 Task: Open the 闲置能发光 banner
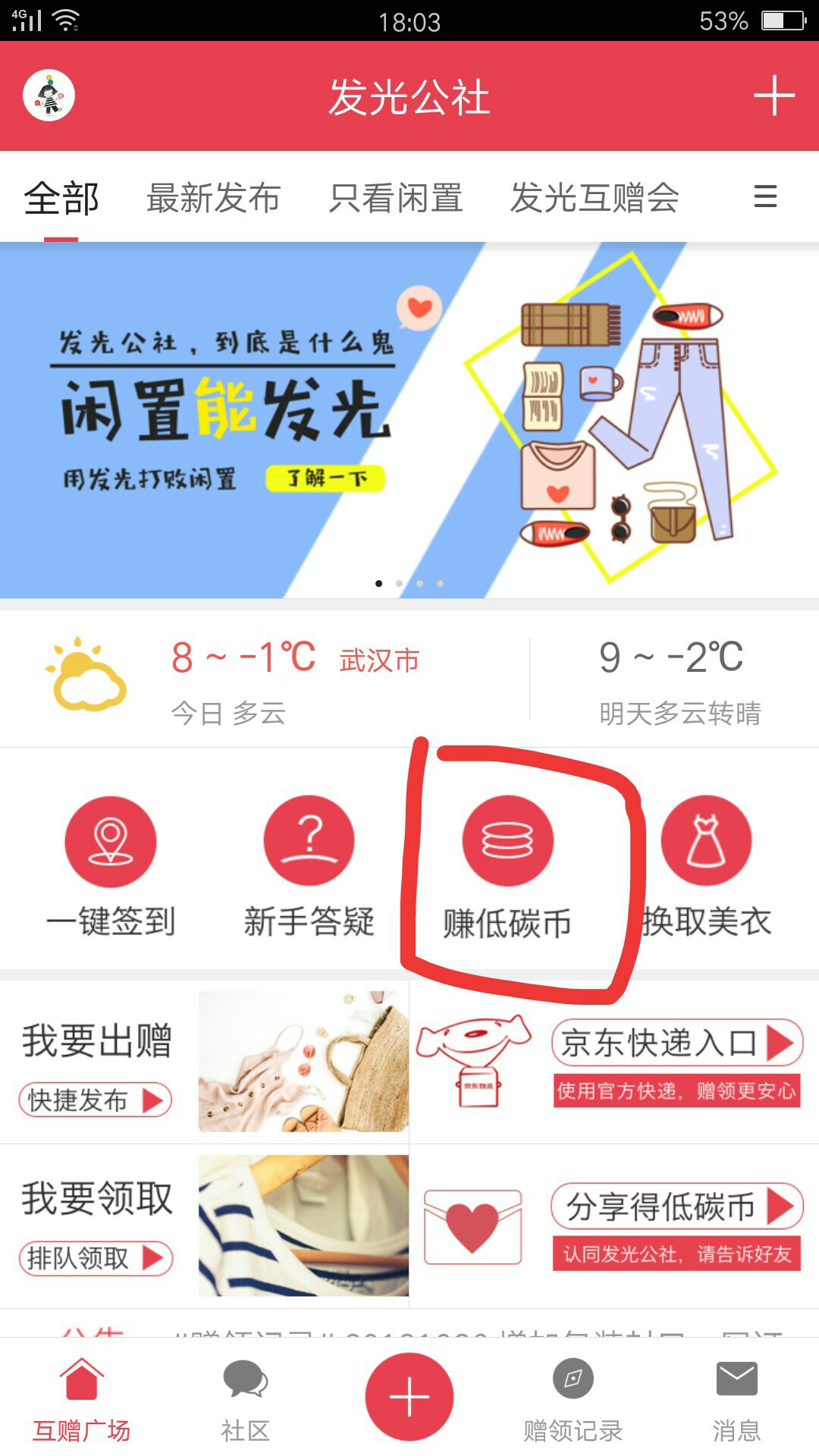click(x=409, y=420)
